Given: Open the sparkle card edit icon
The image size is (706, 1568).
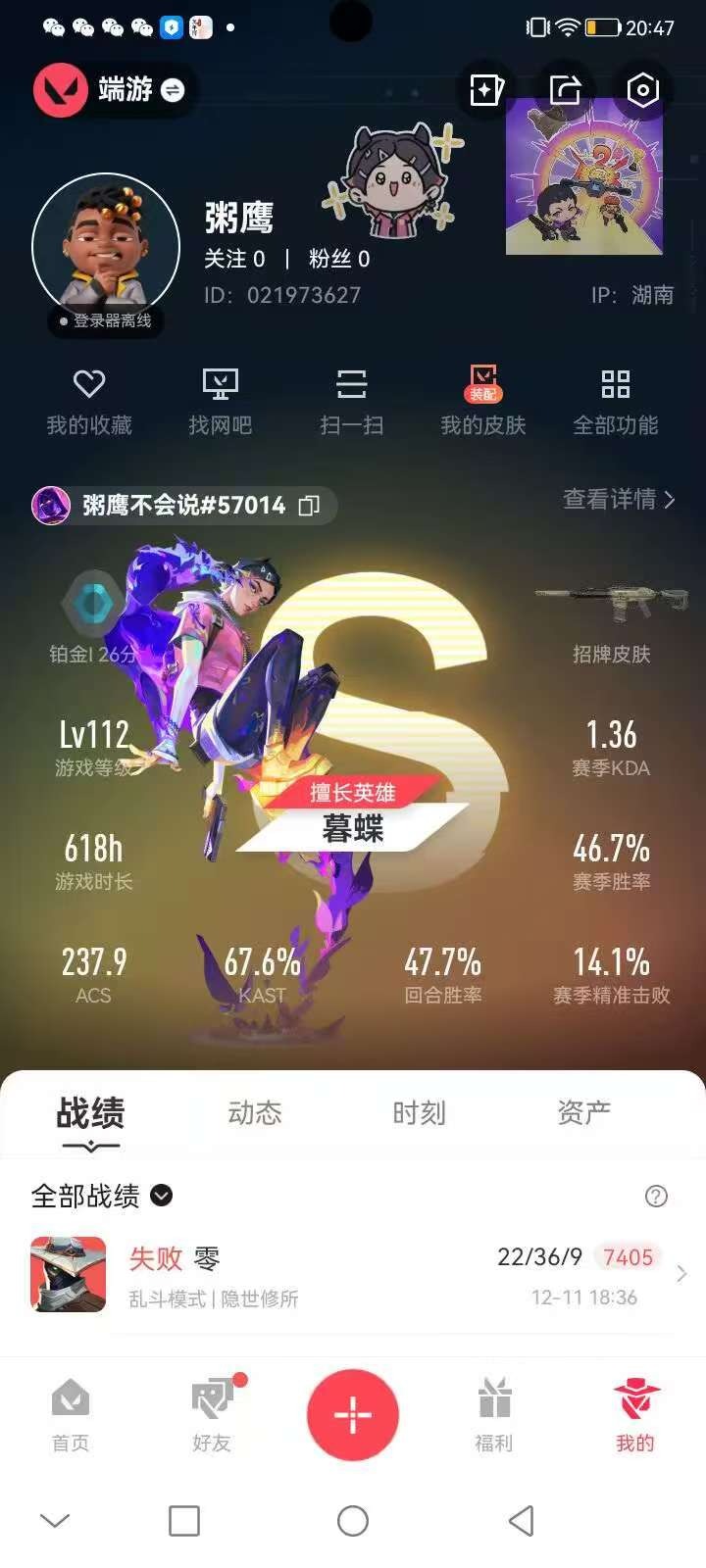Looking at the screenshot, I should [x=486, y=90].
